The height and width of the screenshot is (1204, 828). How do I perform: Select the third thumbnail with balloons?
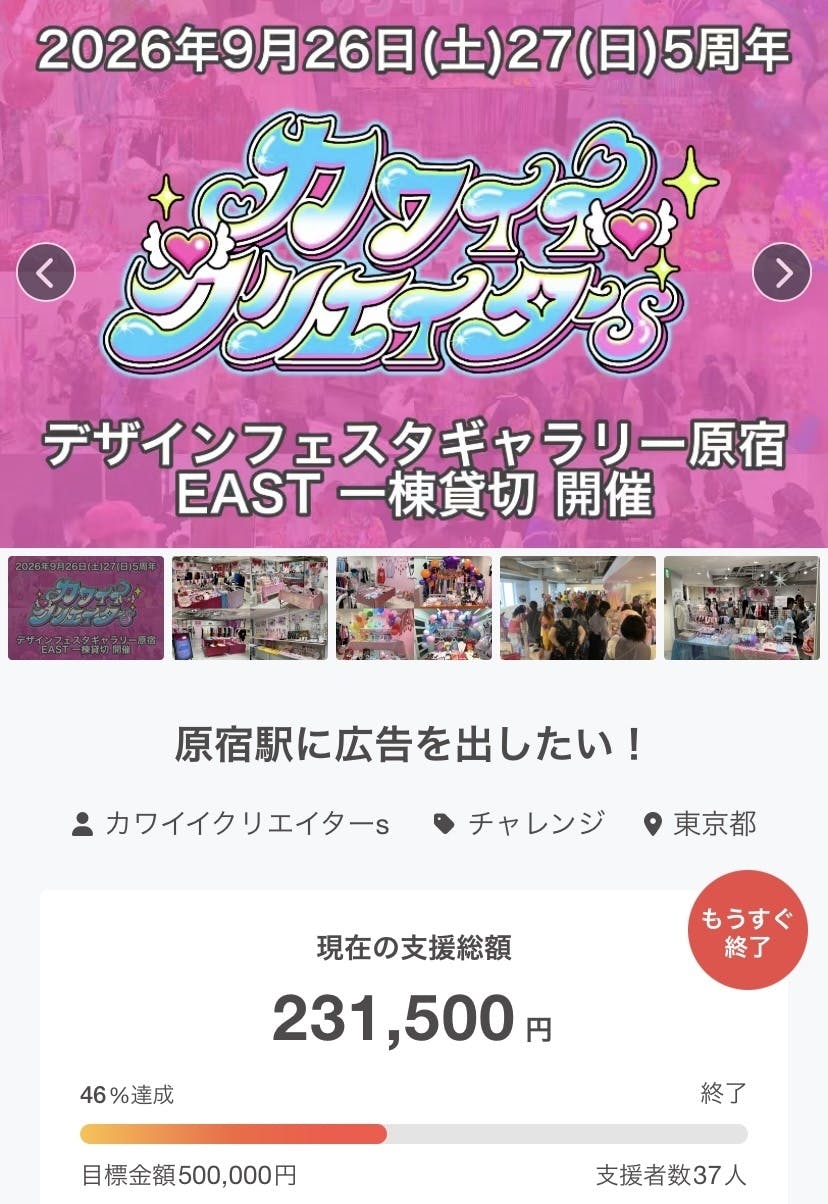(414, 608)
